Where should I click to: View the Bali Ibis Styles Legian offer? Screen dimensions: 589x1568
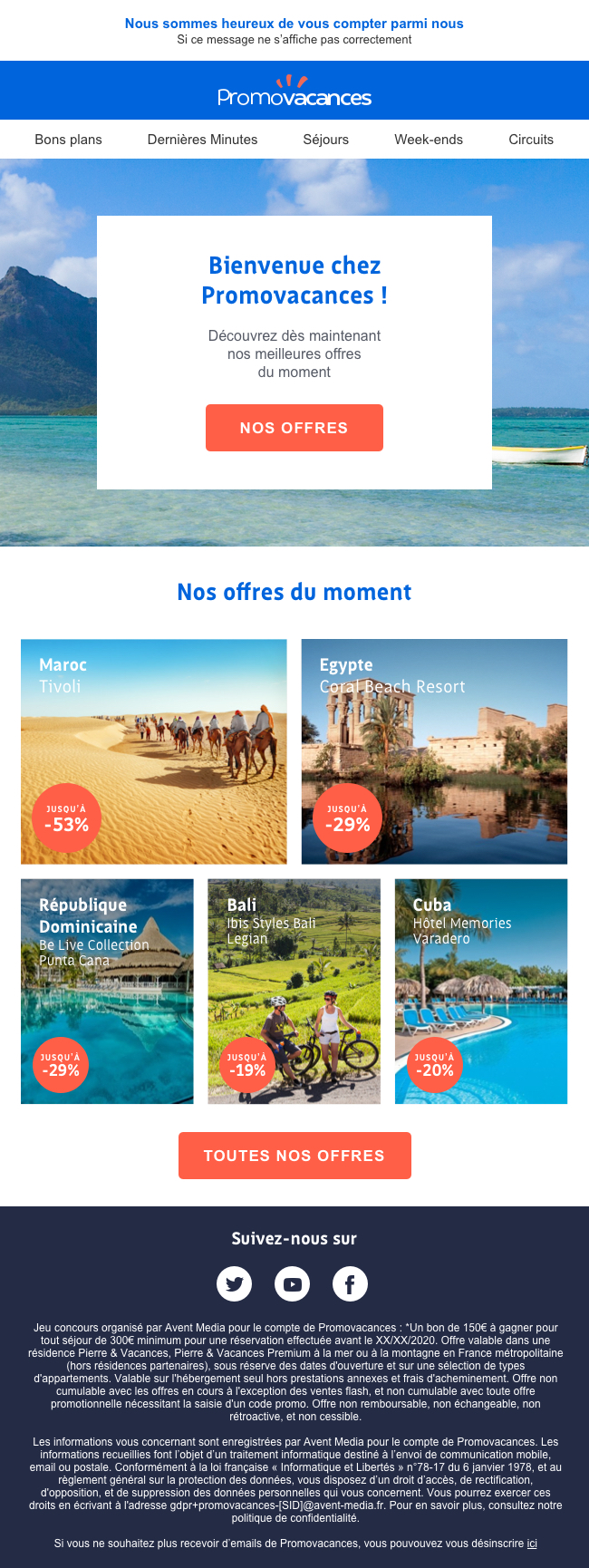294,991
